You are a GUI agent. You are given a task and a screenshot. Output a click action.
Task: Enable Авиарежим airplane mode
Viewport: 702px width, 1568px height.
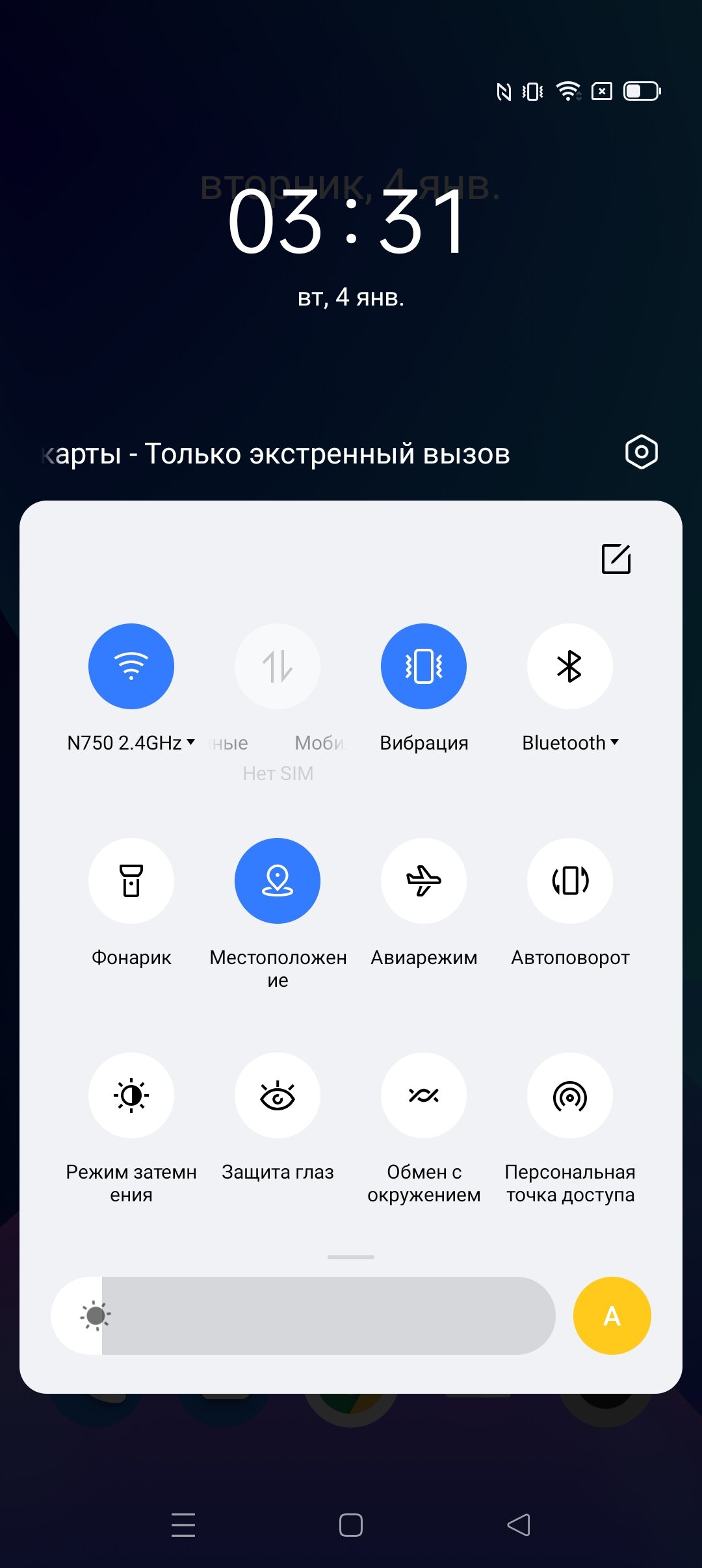pyautogui.click(x=424, y=881)
